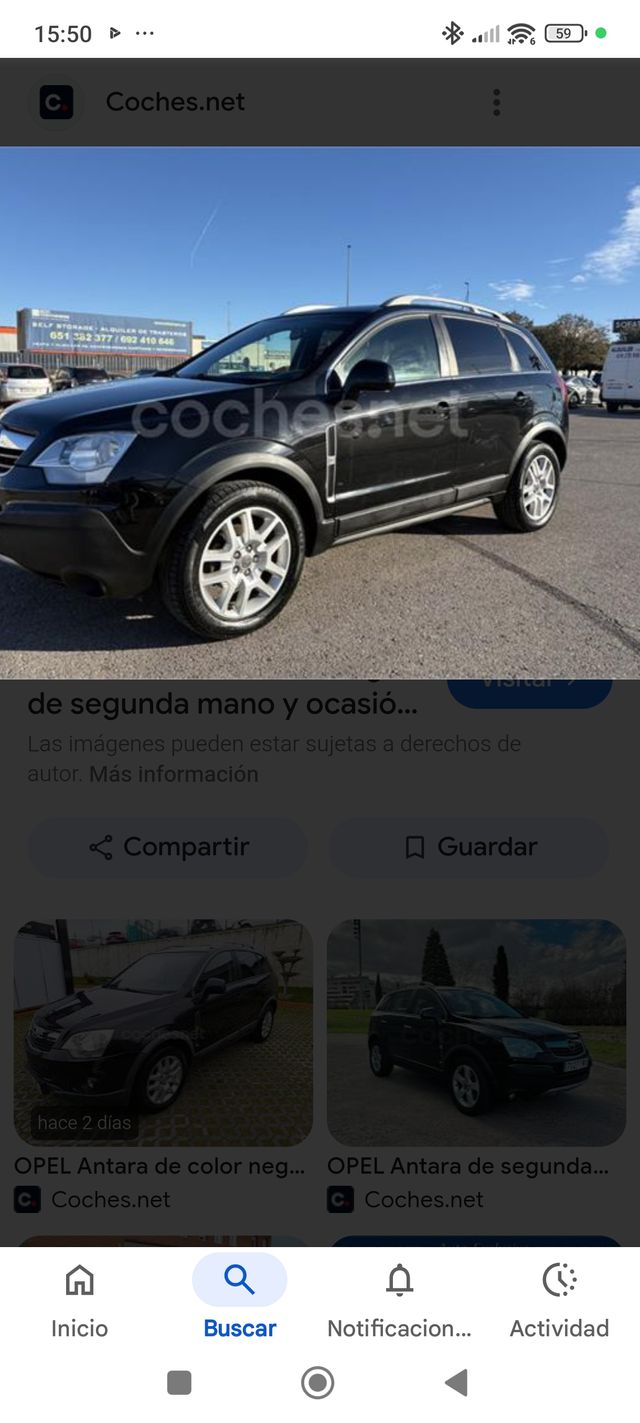This screenshot has height=1423, width=640.
Task: Save the image with Guardar
Action: (469, 847)
